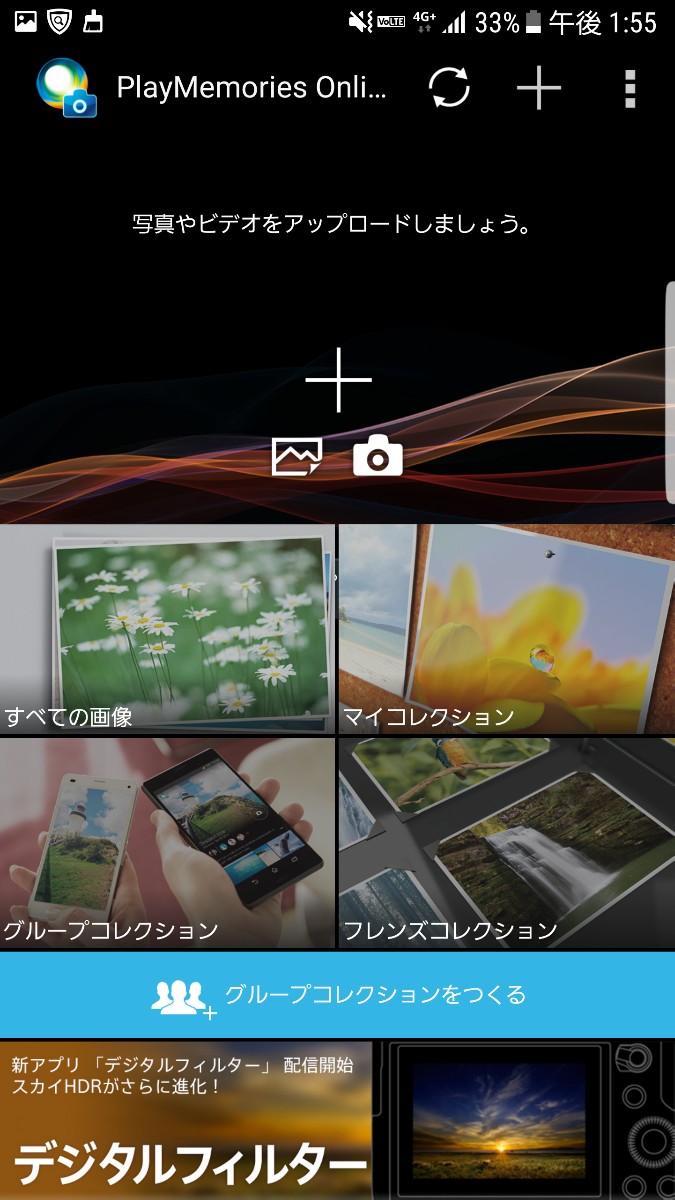Viewport: 675px width, 1200px height.
Task: Open the すべての画像 tile
Action: coord(167,629)
